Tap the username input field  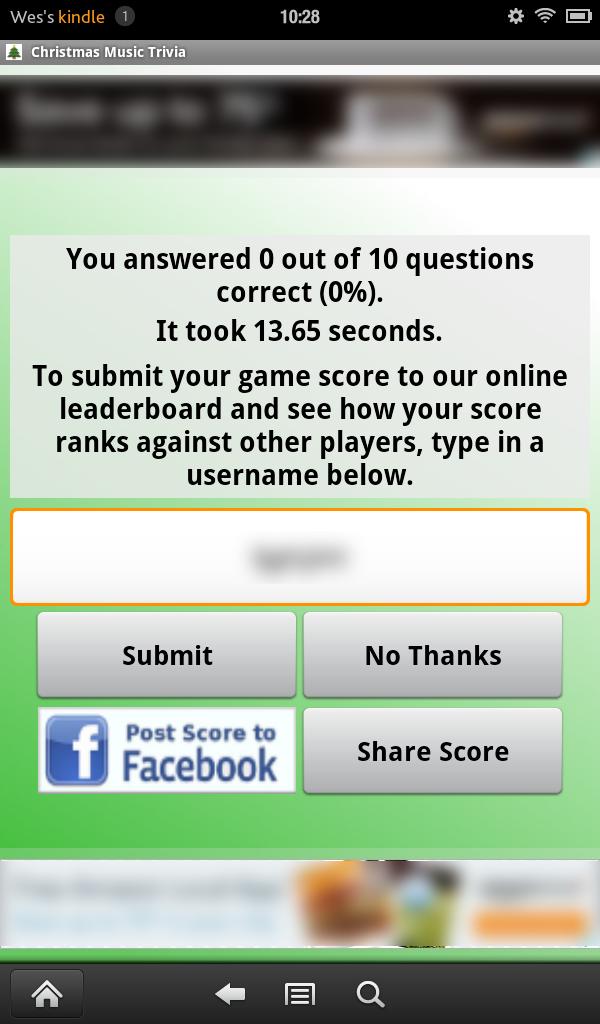300,557
